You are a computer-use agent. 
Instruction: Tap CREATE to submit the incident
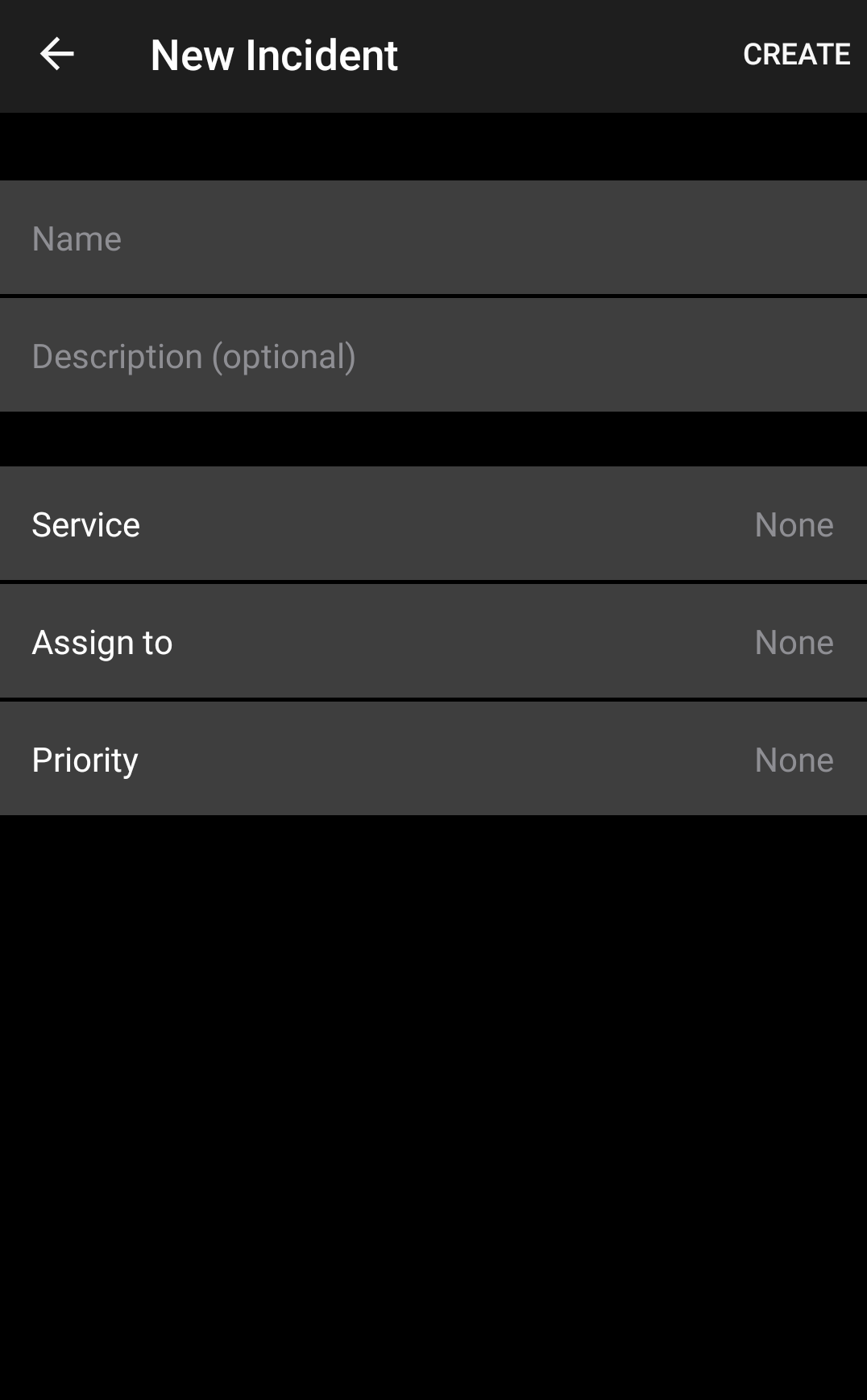tap(795, 55)
